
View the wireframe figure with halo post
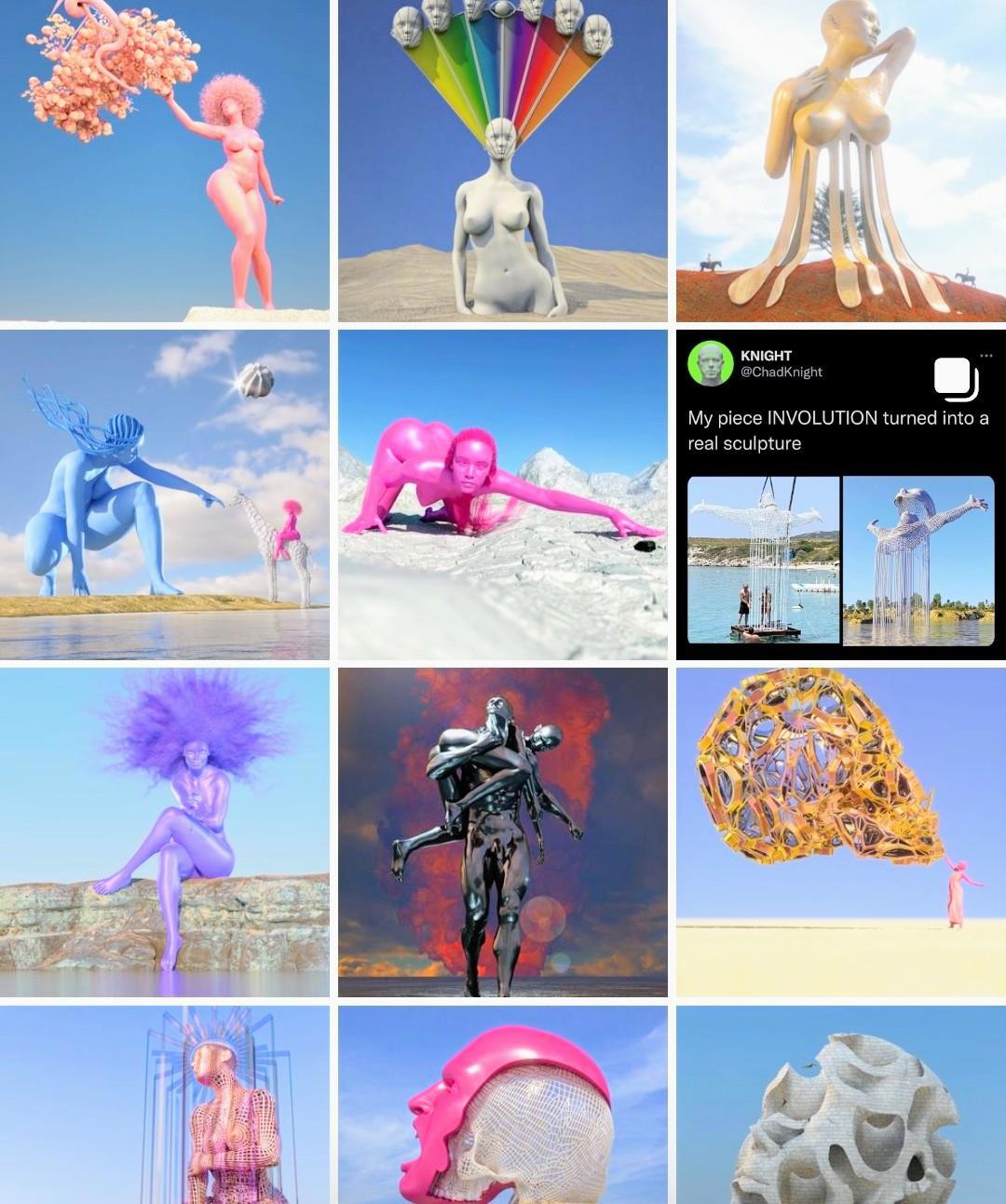(164, 1104)
